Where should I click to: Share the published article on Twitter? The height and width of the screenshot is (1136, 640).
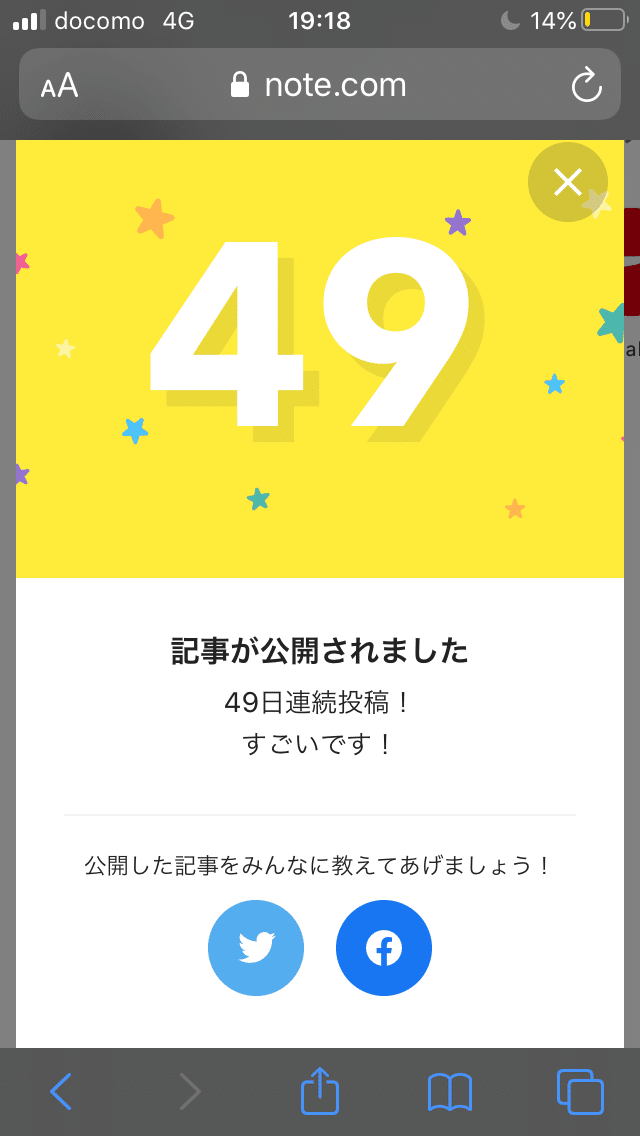pos(256,947)
